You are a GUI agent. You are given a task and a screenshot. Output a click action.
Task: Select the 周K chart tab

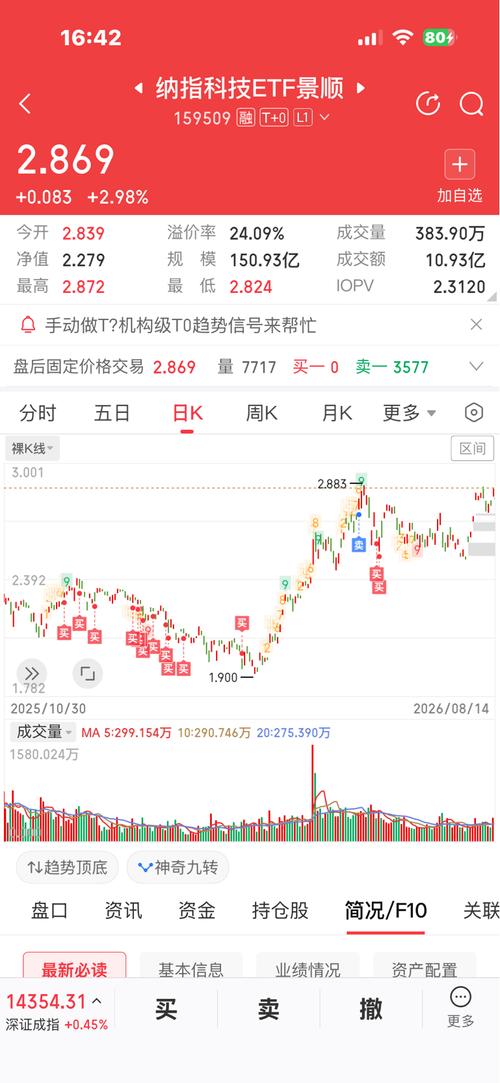[x=262, y=413]
